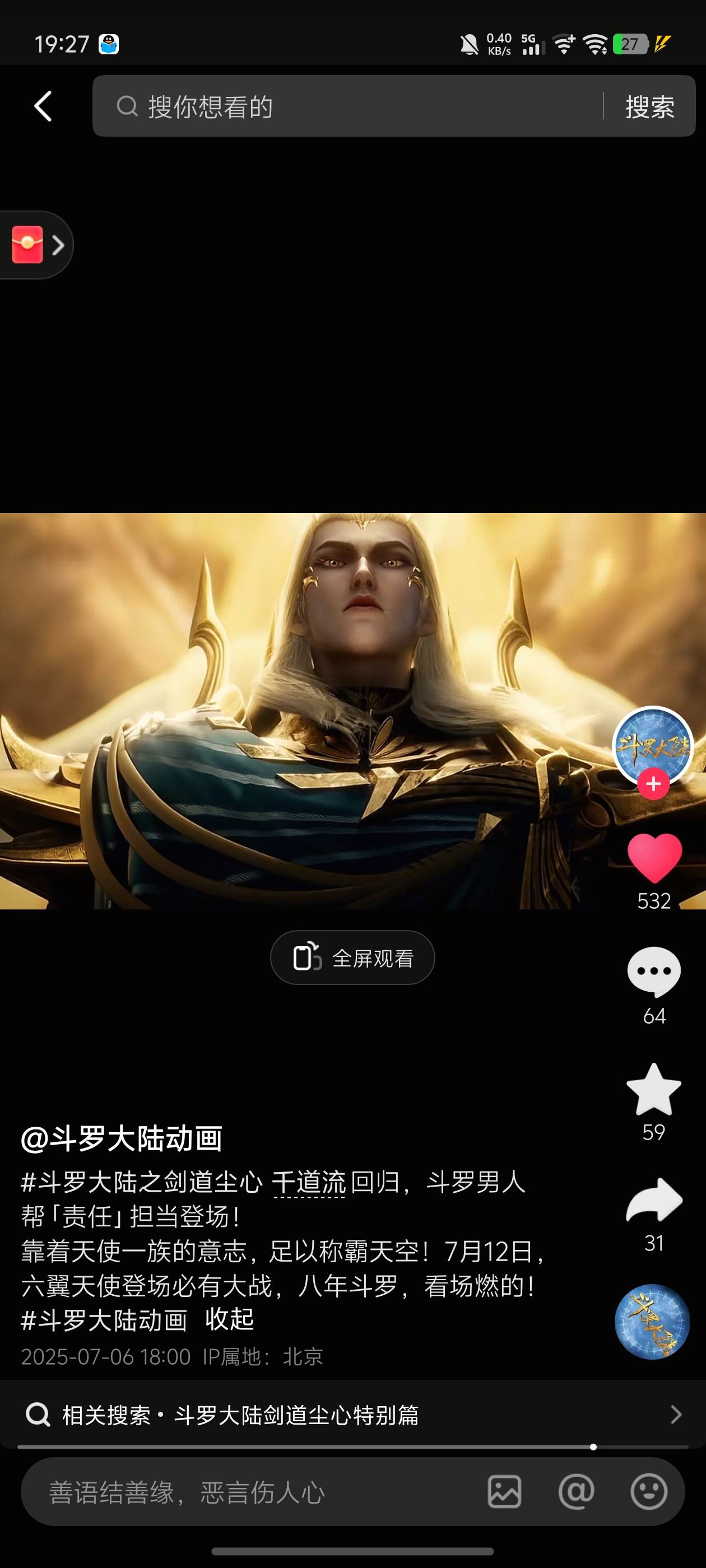Go back using the top-left arrow
The image size is (706, 1568).
click(43, 106)
